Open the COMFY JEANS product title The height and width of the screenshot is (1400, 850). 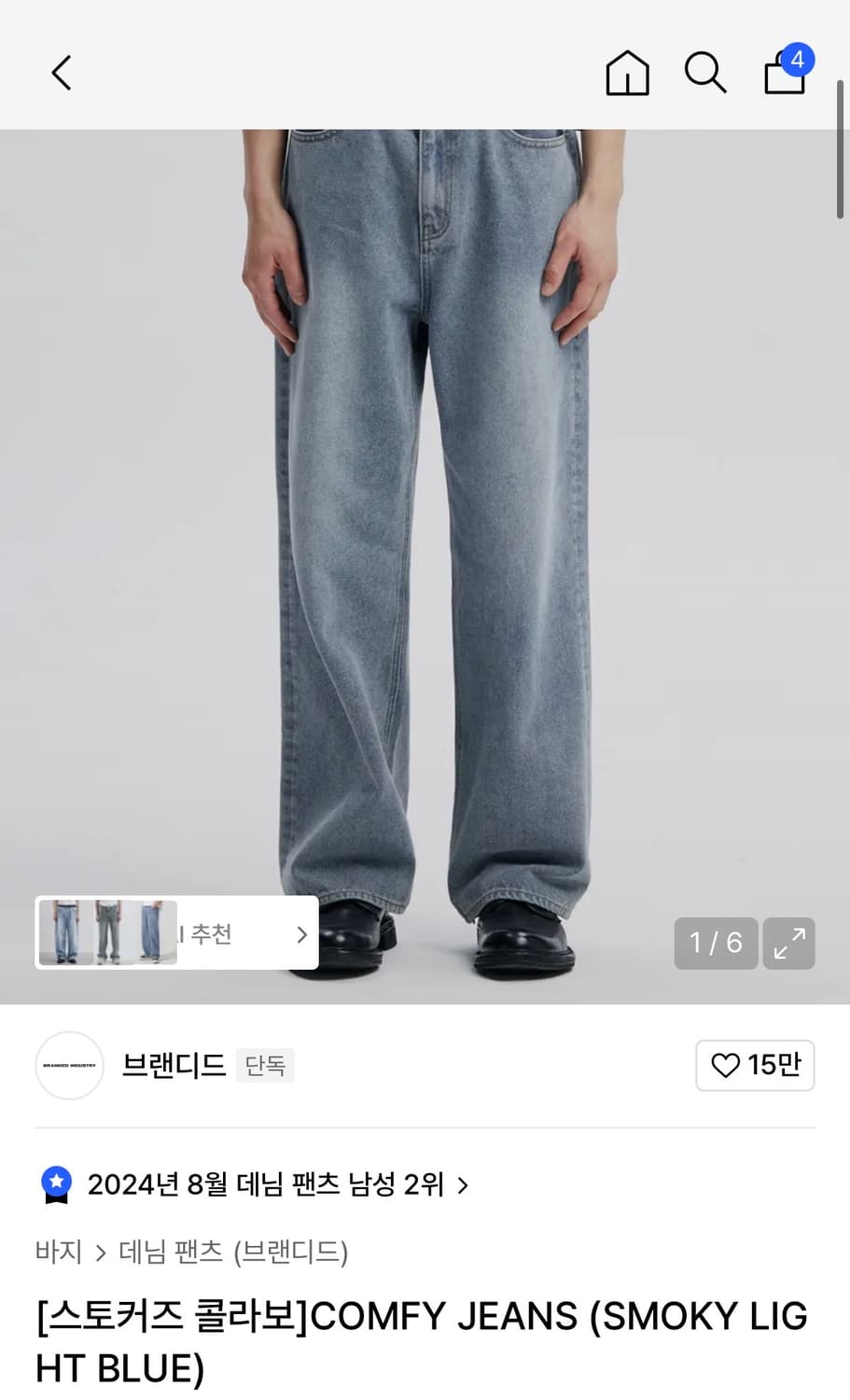pyautogui.click(x=420, y=1339)
